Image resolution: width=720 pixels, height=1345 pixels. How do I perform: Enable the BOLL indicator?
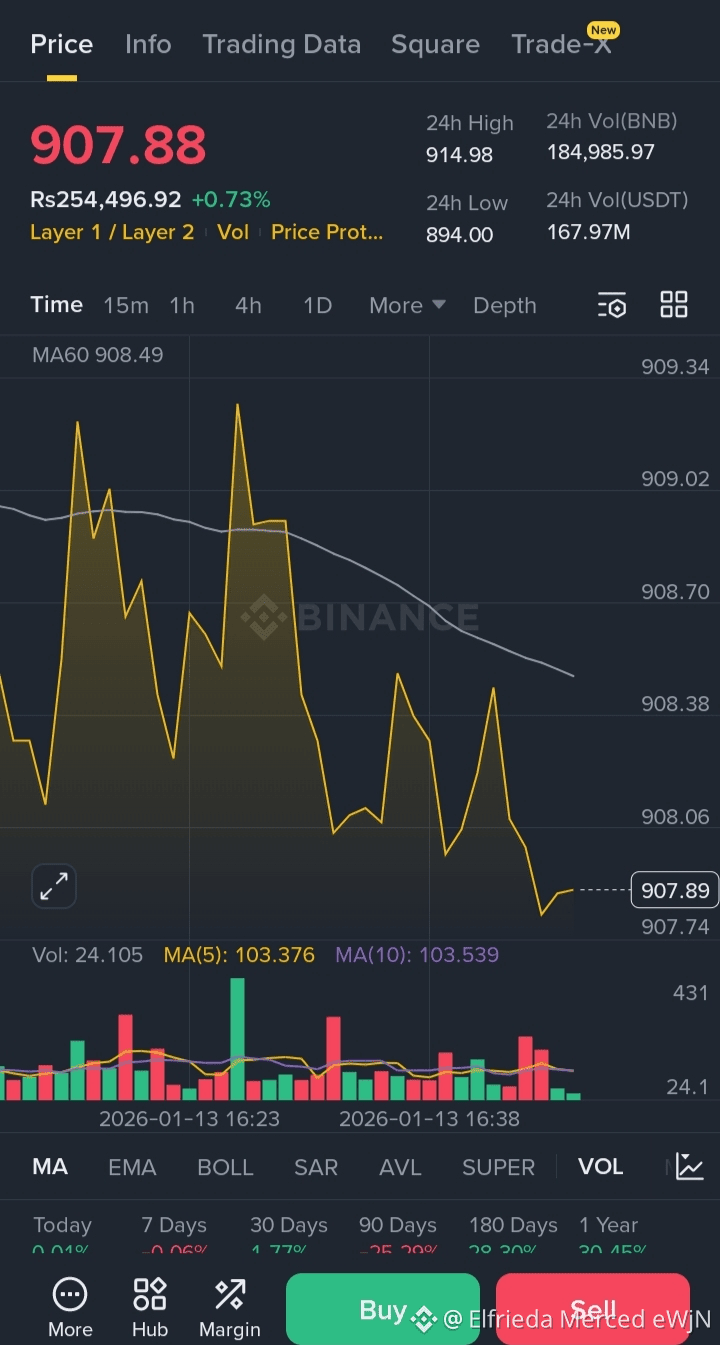[225, 1167]
